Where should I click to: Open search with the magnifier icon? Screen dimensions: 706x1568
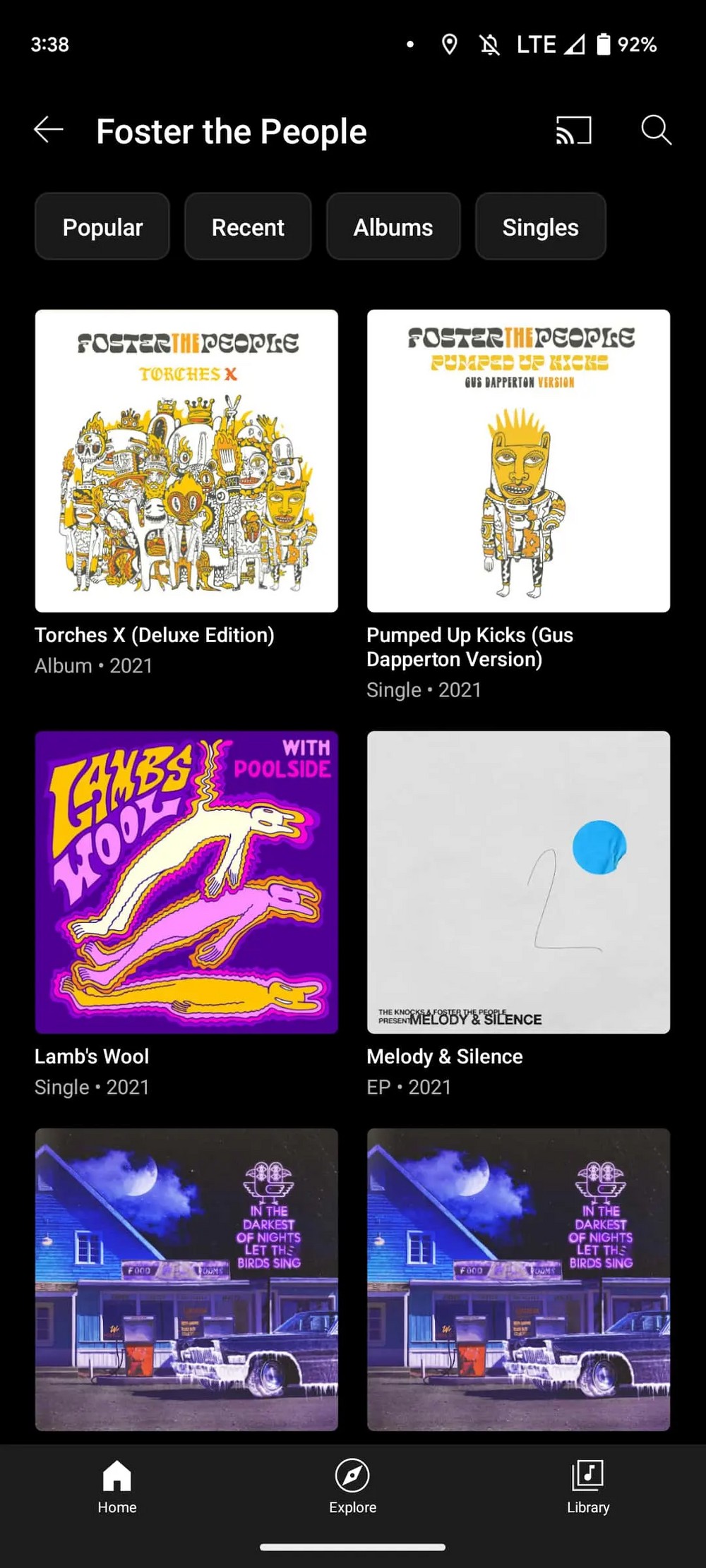pos(656,130)
